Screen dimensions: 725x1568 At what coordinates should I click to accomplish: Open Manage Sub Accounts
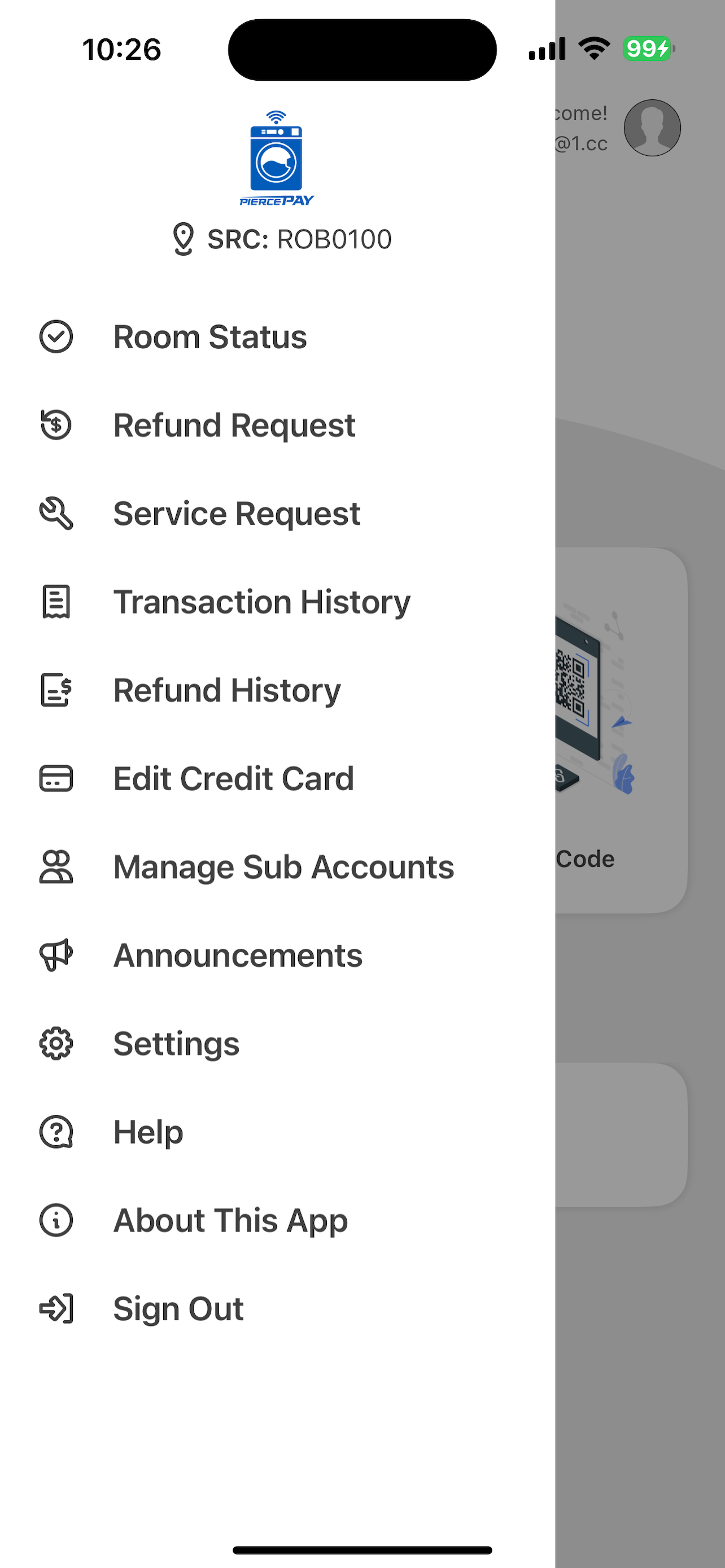[x=277, y=867]
